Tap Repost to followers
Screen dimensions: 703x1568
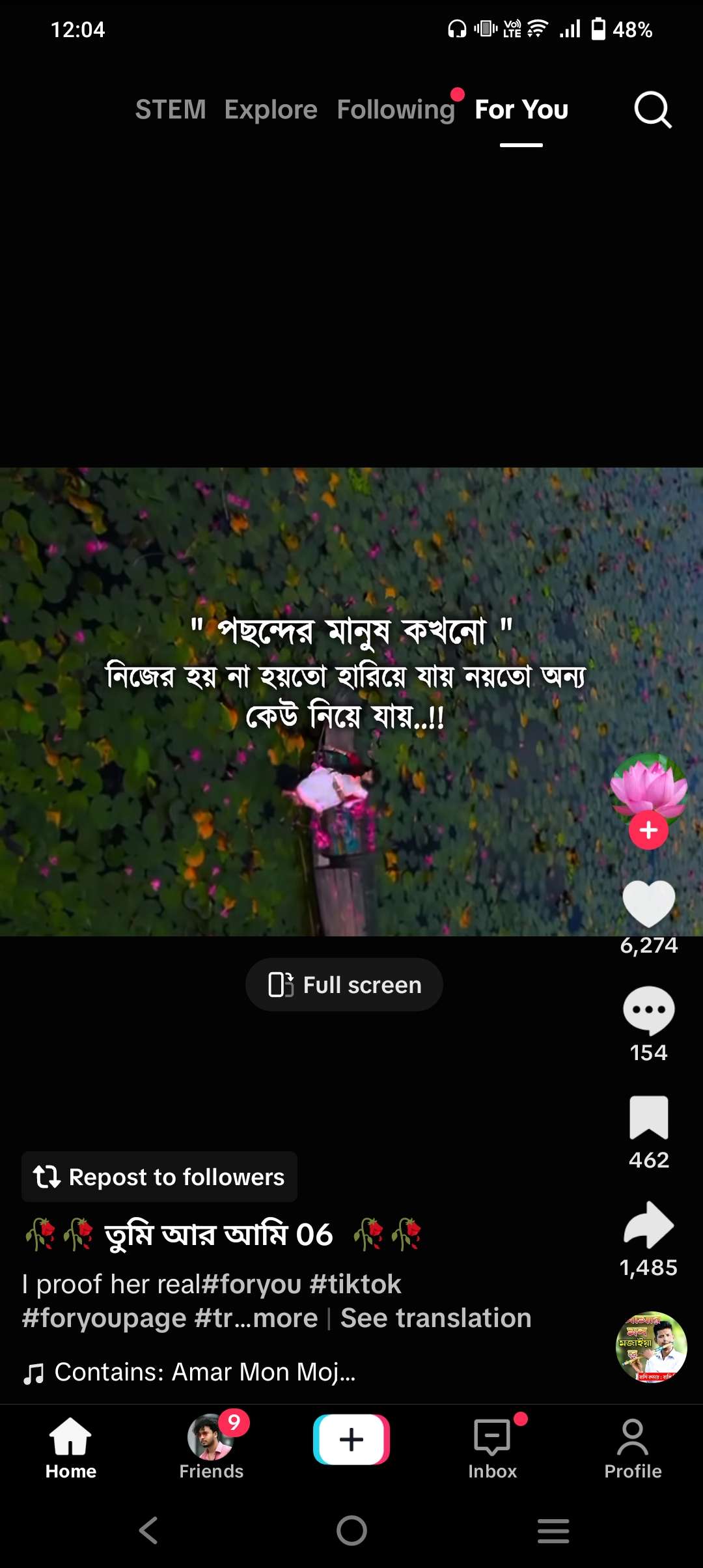point(159,1176)
